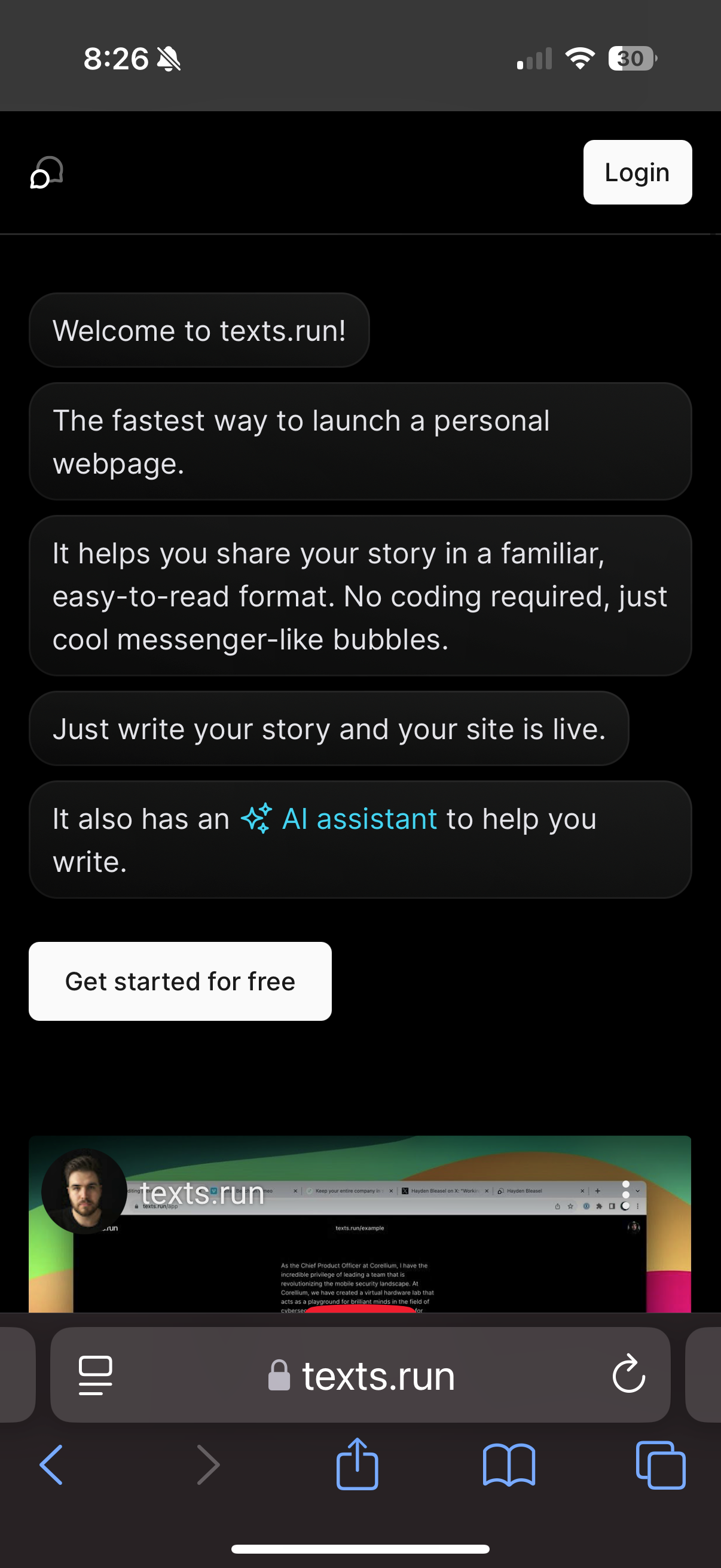Play the texts.run demo video
The width and height of the screenshot is (721, 1568).
pos(359,1224)
